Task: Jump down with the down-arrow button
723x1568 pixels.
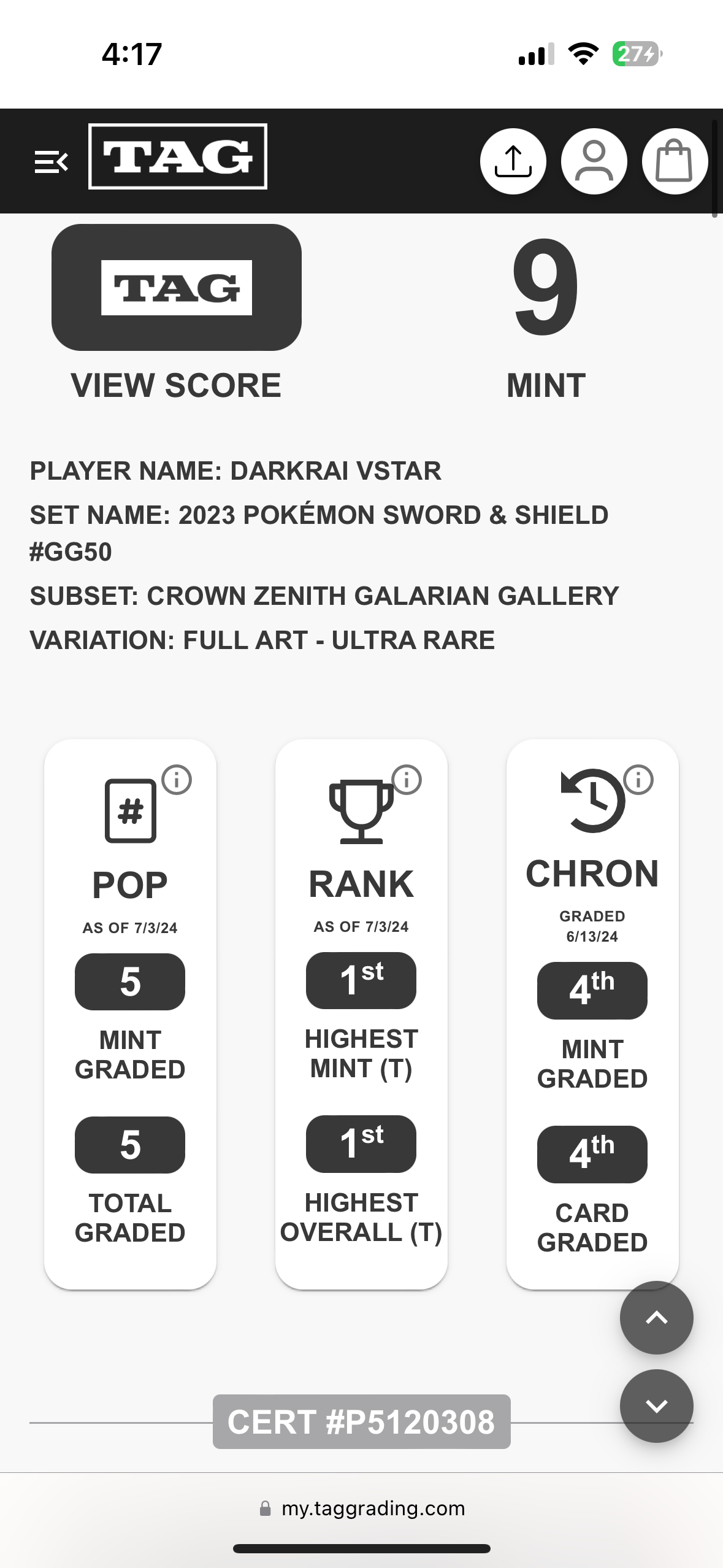Action: [x=656, y=1405]
